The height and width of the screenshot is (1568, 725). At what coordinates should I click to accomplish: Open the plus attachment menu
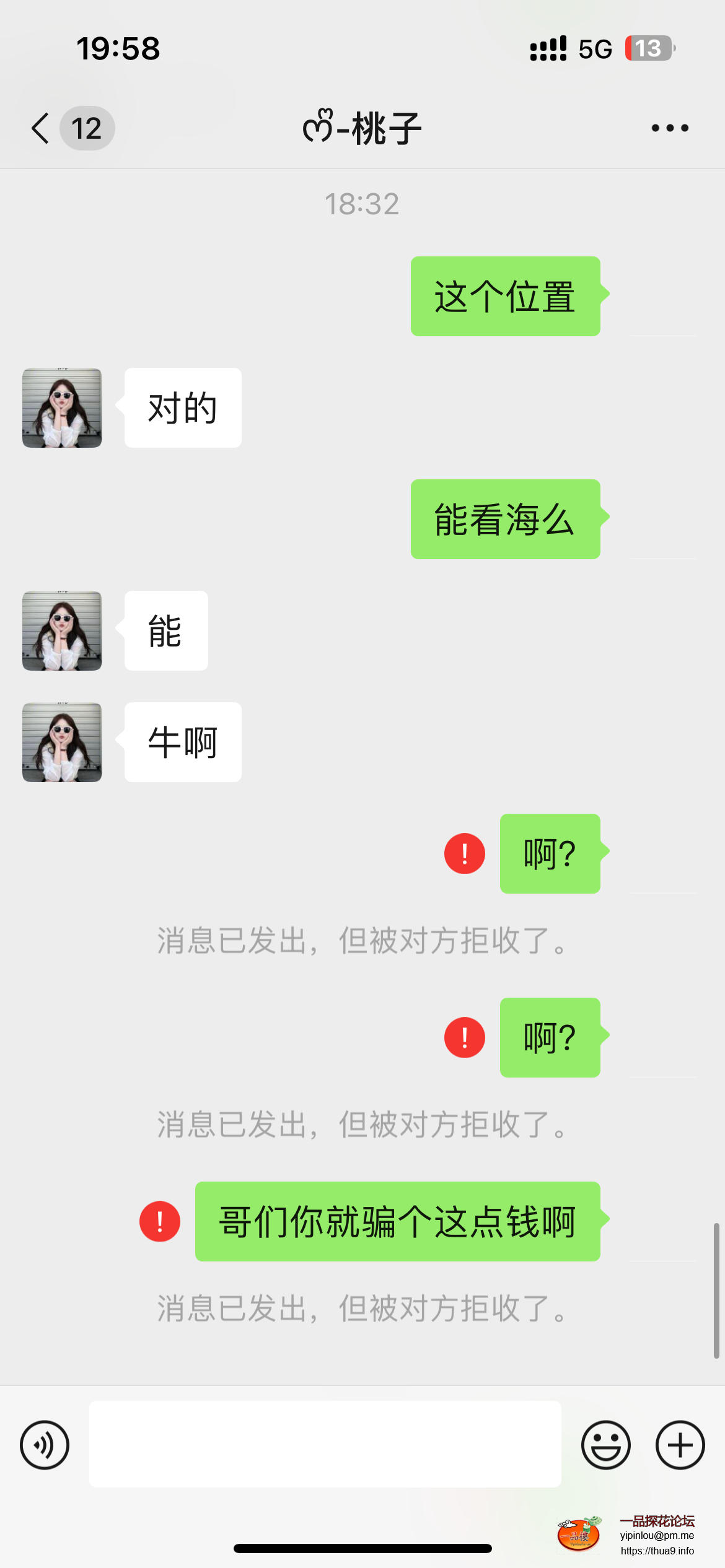680,1445
